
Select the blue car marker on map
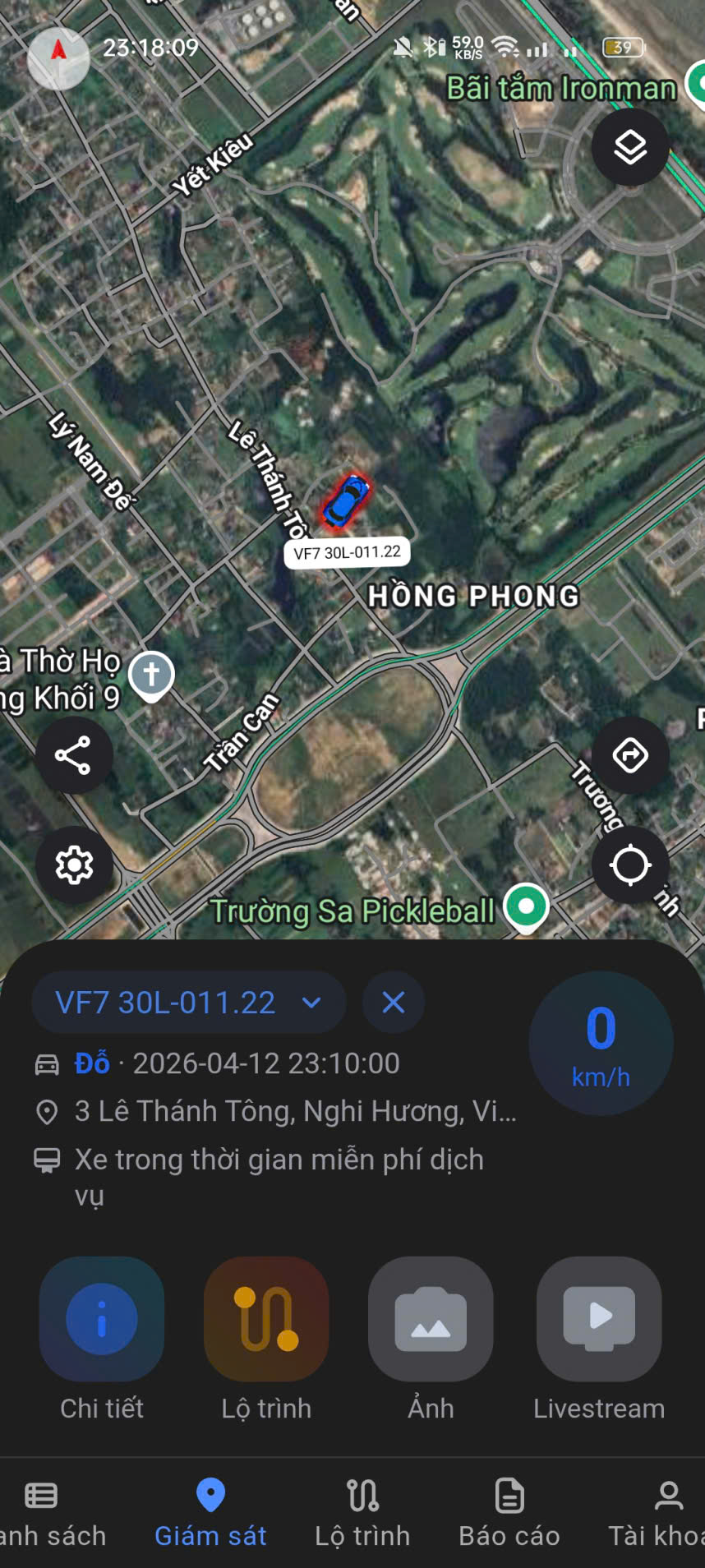click(x=346, y=500)
